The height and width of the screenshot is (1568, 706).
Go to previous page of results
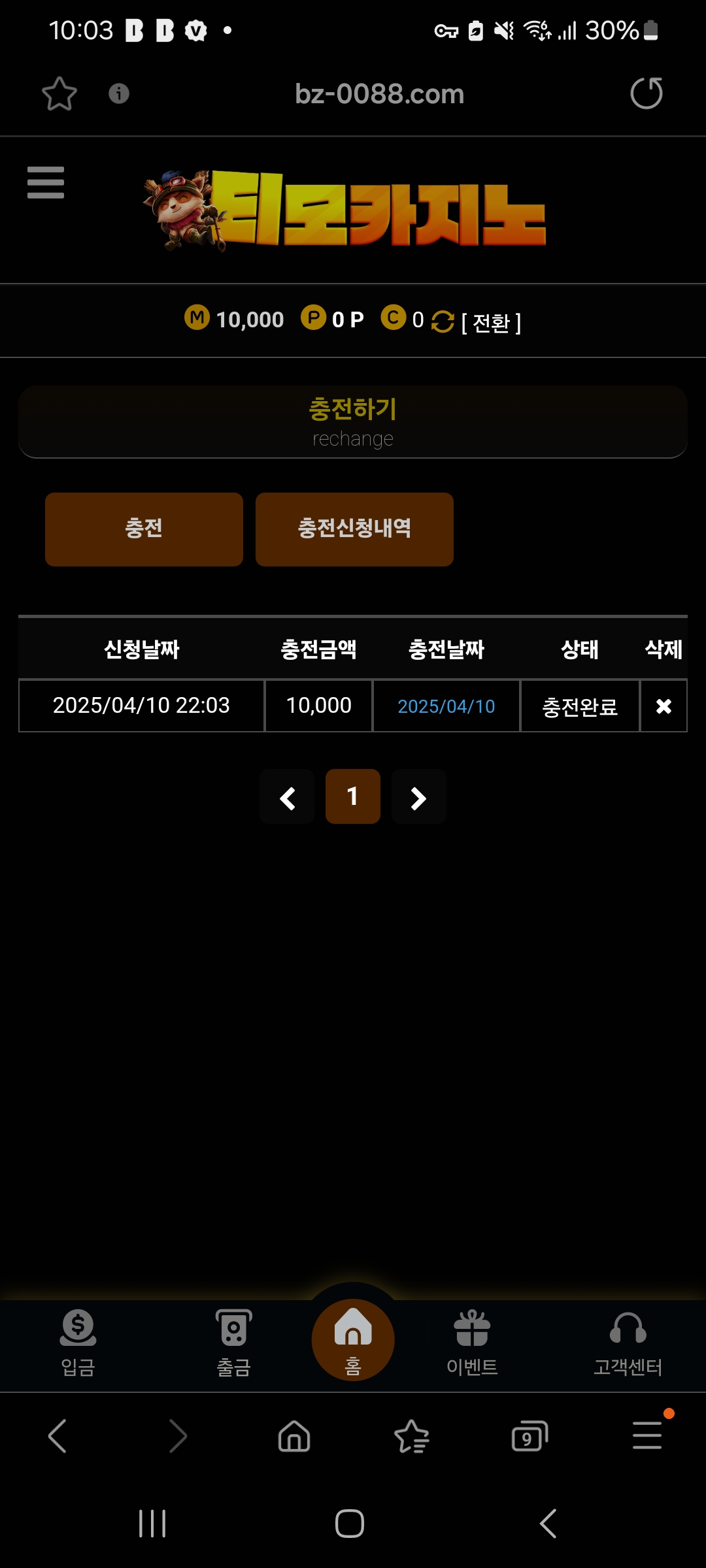tap(287, 797)
